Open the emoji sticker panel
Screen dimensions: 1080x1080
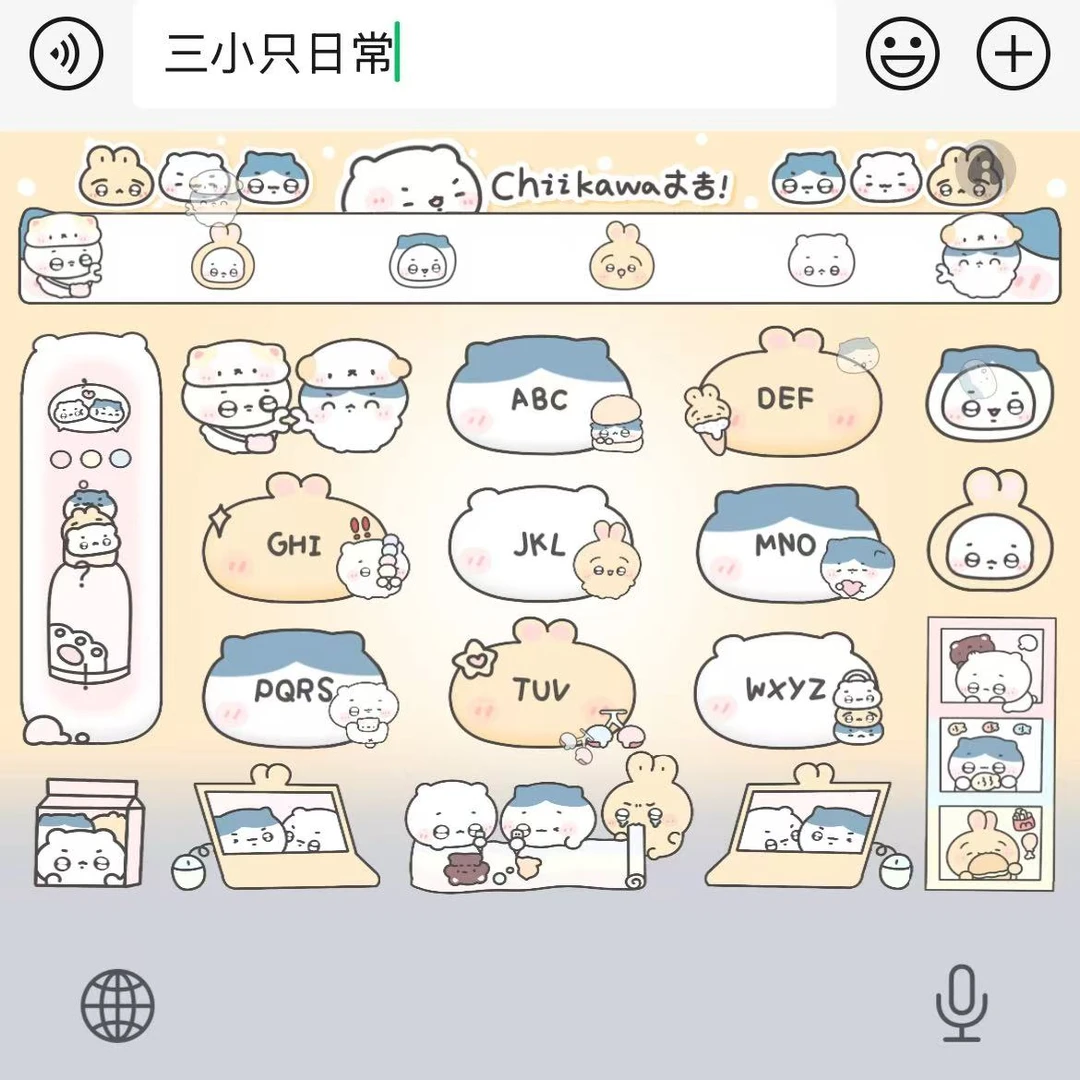point(902,53)
